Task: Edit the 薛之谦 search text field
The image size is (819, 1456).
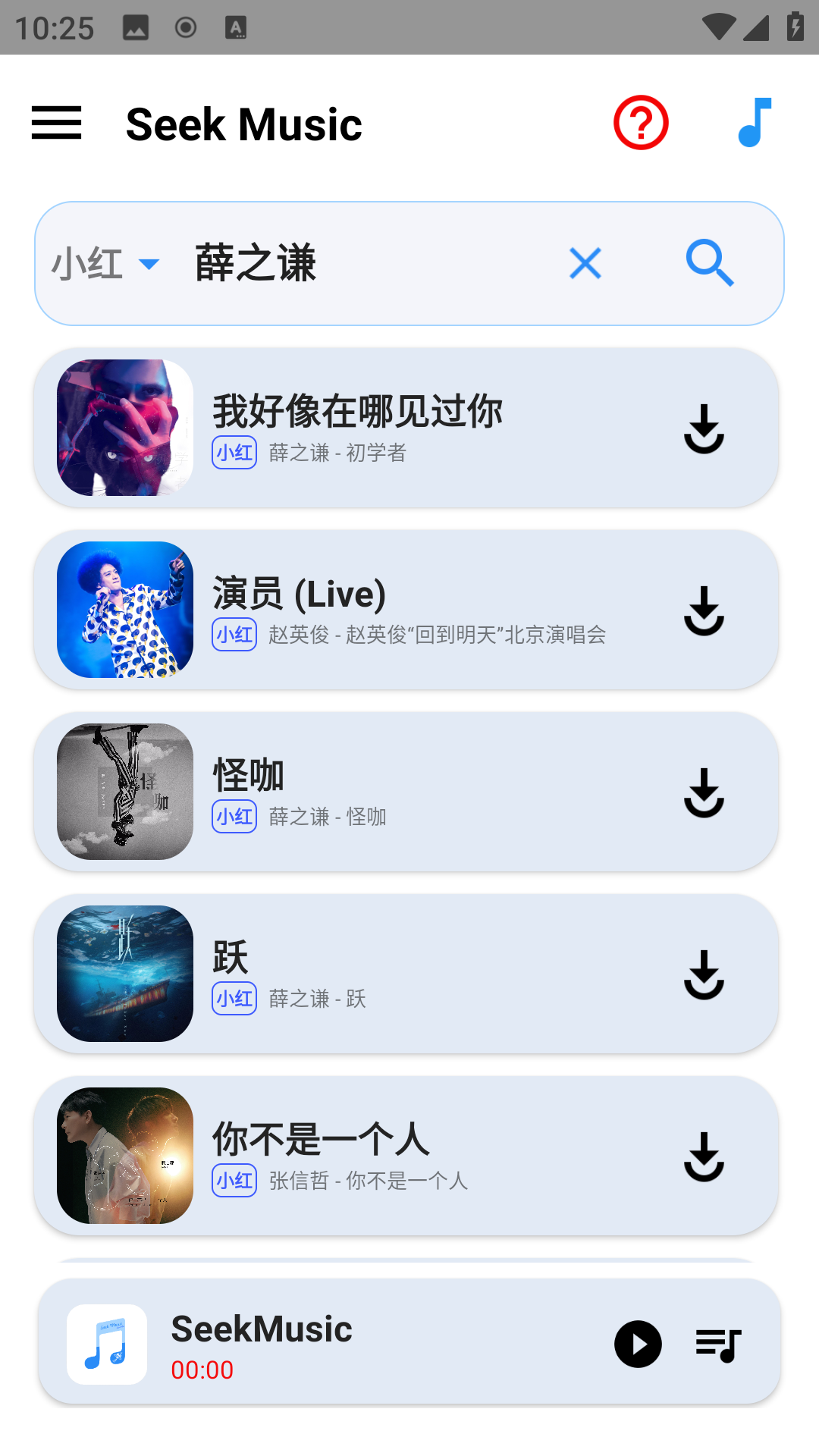Action: [364, 264]
